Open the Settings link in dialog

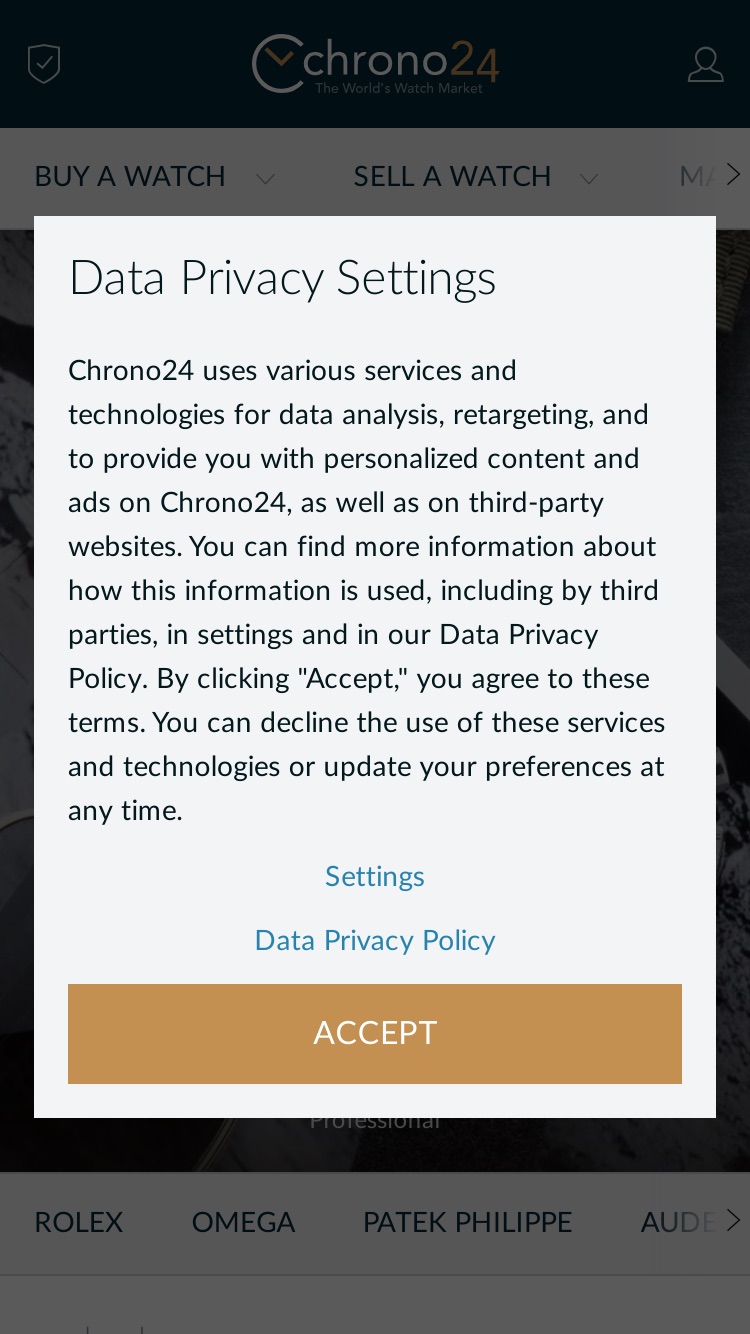click(375, 876)
